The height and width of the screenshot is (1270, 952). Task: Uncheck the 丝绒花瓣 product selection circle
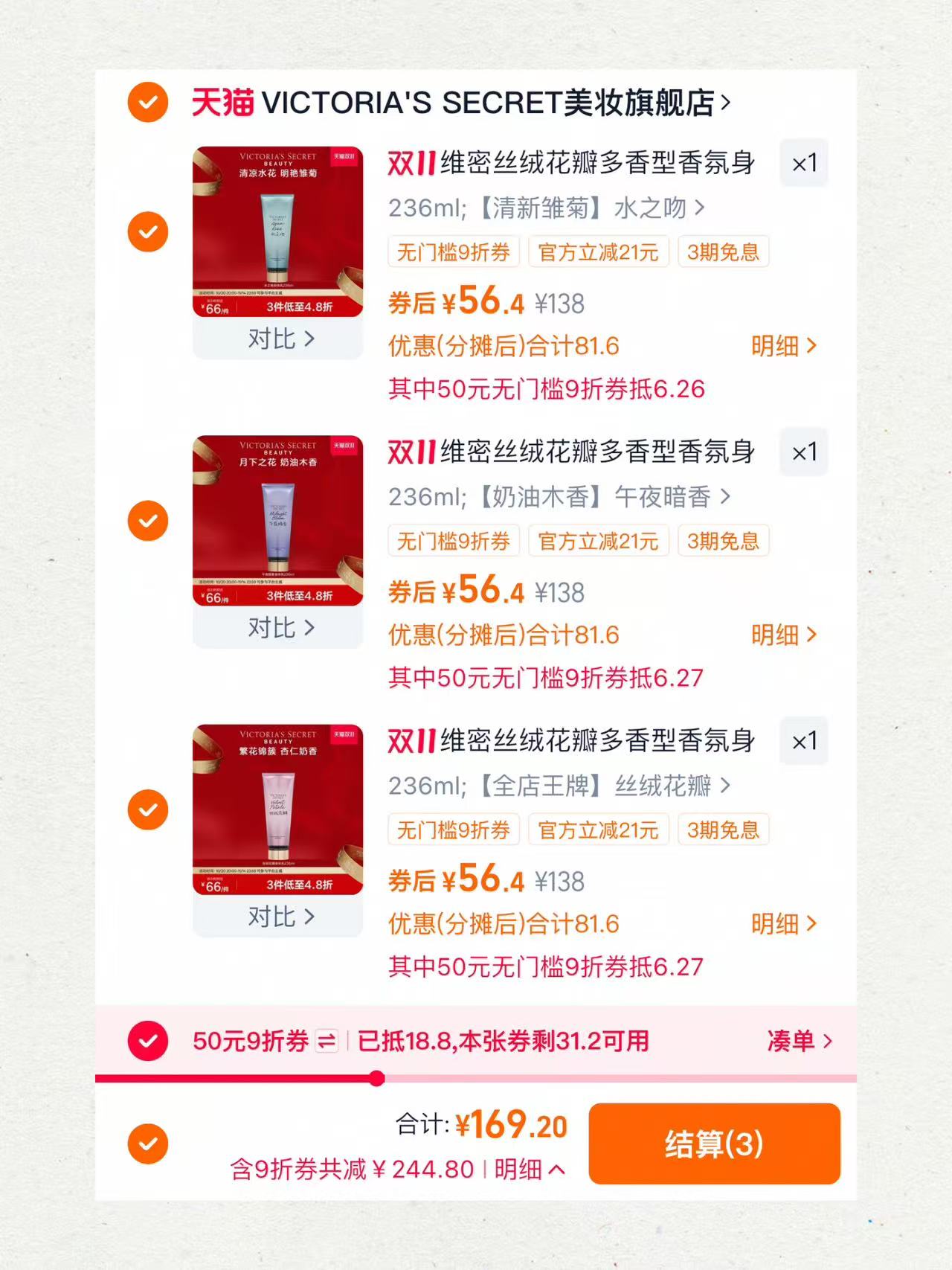coord(147,808)
